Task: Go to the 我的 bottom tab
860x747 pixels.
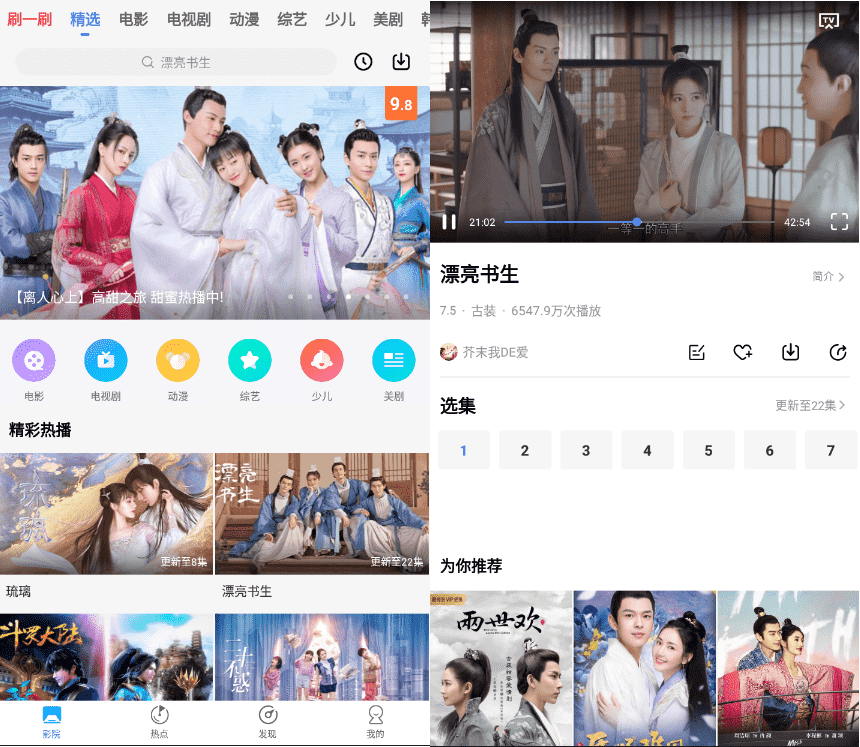Action: pos(375,721)
